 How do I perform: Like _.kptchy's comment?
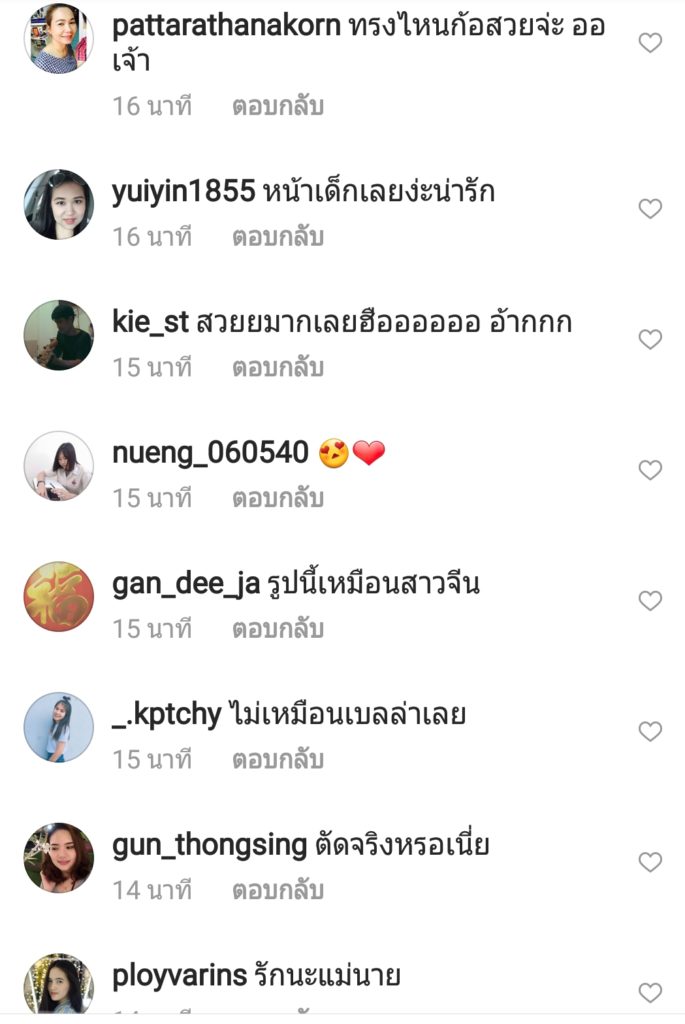[650, 732]
